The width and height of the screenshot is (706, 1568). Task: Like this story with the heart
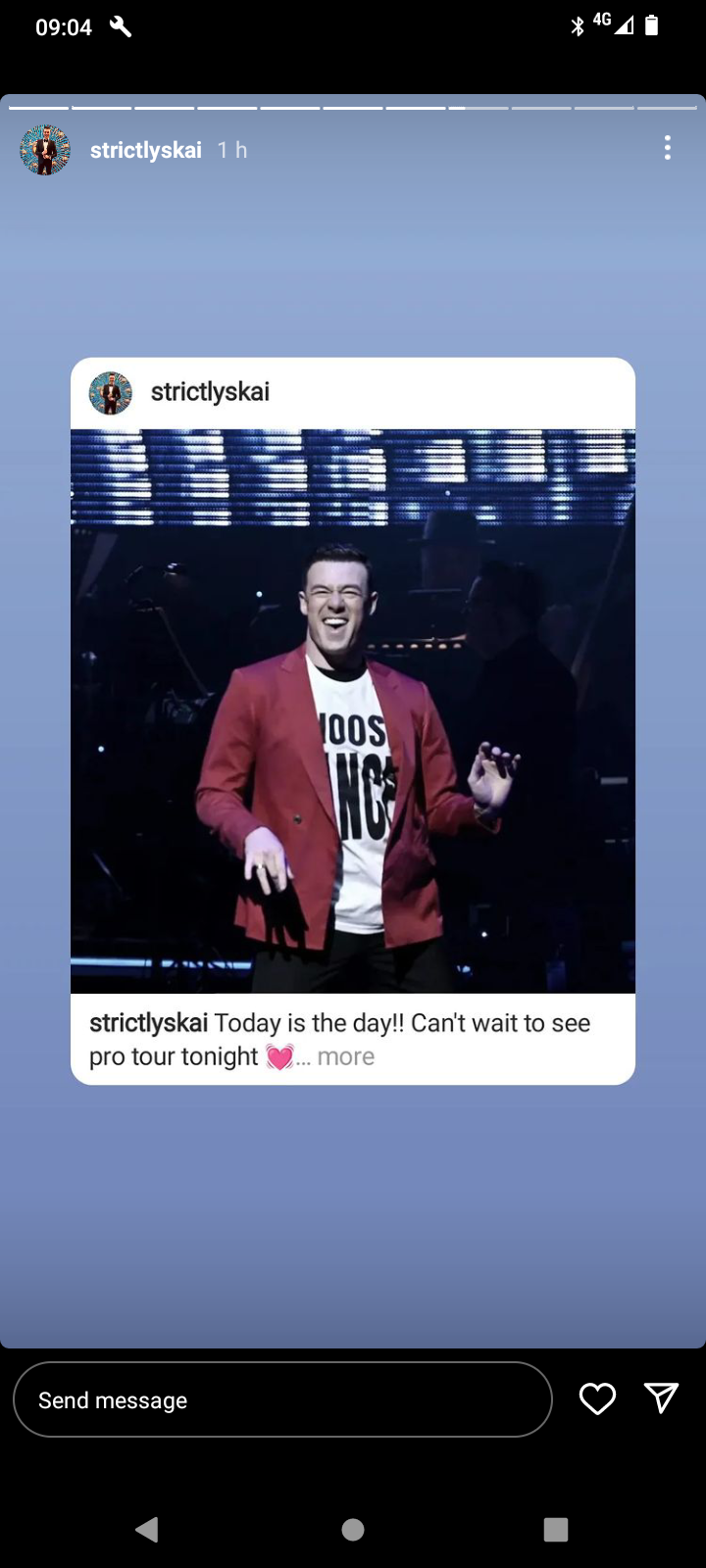[597, 1398]
